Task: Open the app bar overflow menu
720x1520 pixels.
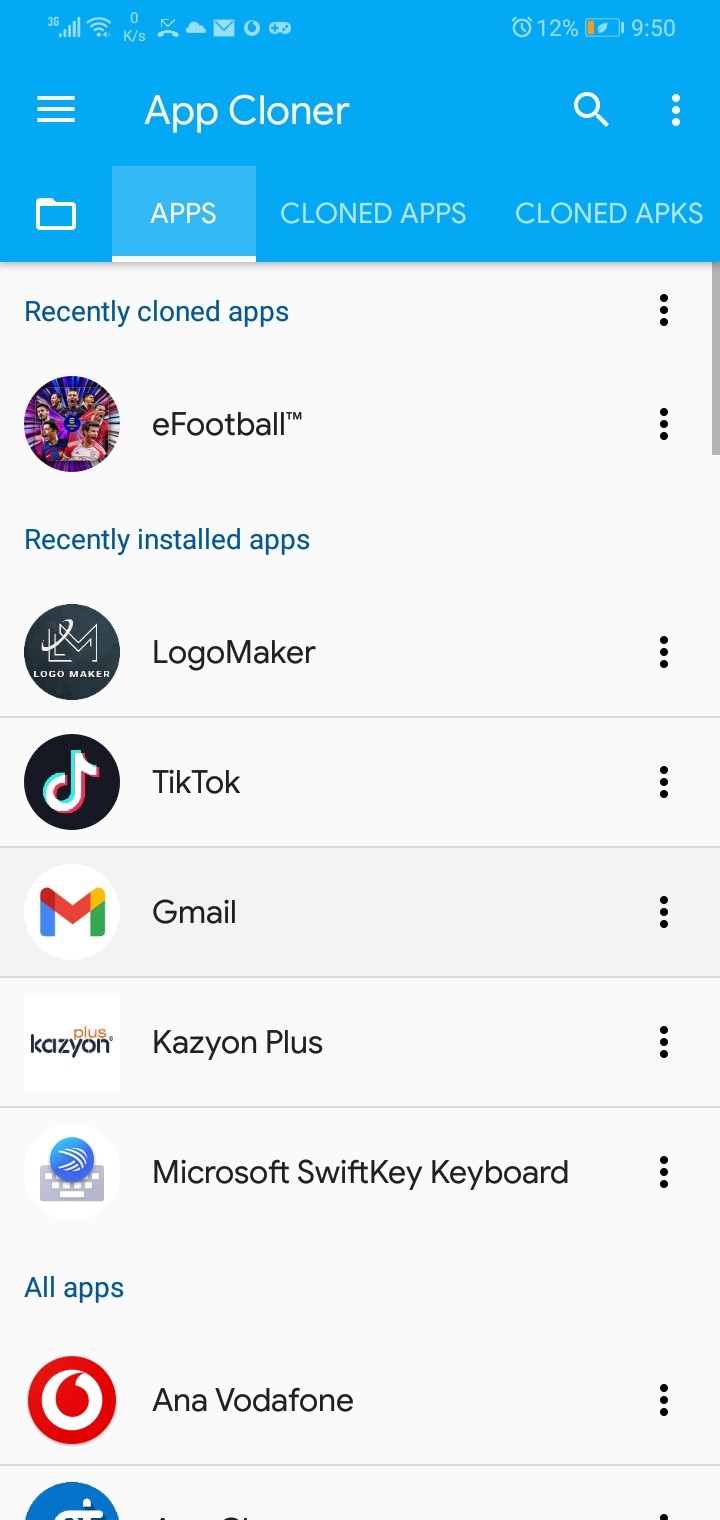Action: click(x=676, y=110)
